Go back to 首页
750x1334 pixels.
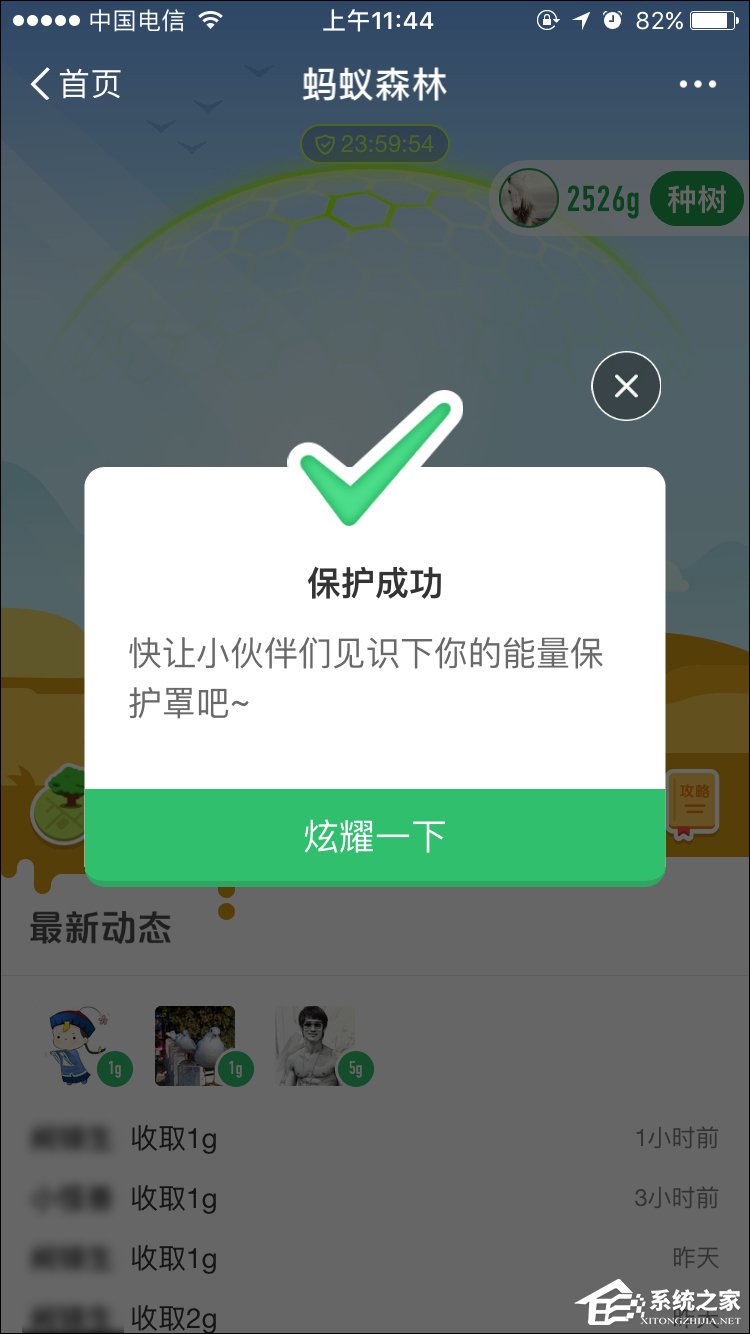click(x=76, y=84)
